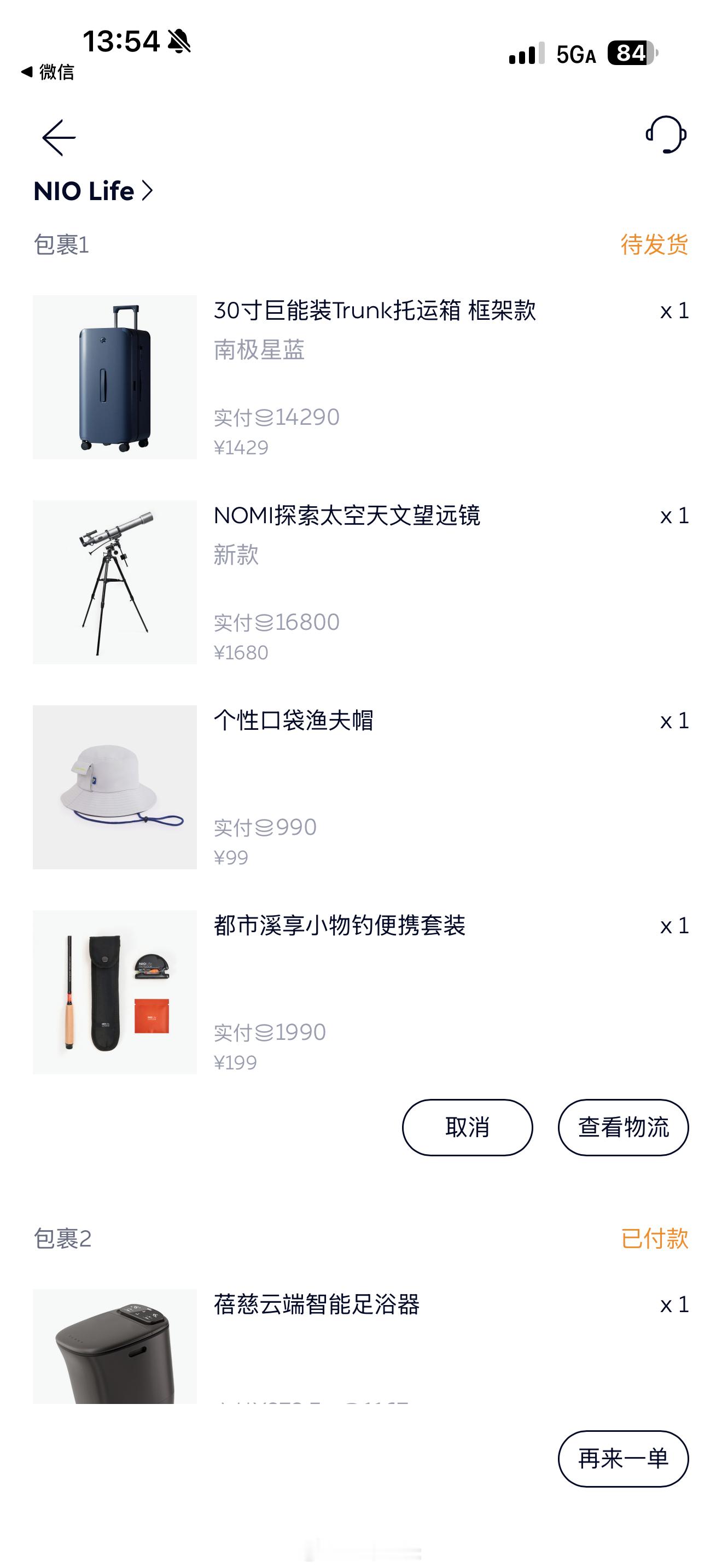Return to 微信 from the status bar

(48, 72)
